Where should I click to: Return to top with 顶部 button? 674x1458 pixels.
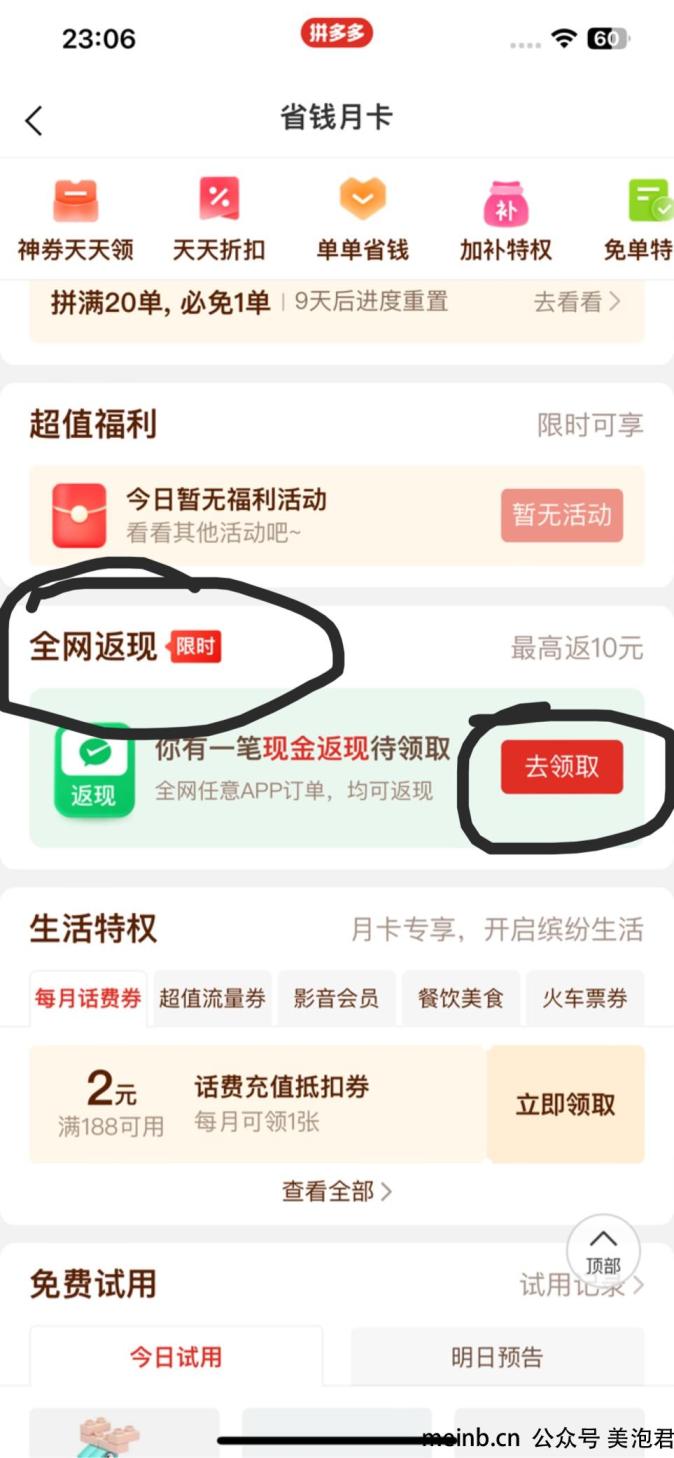coord(603,1250)
